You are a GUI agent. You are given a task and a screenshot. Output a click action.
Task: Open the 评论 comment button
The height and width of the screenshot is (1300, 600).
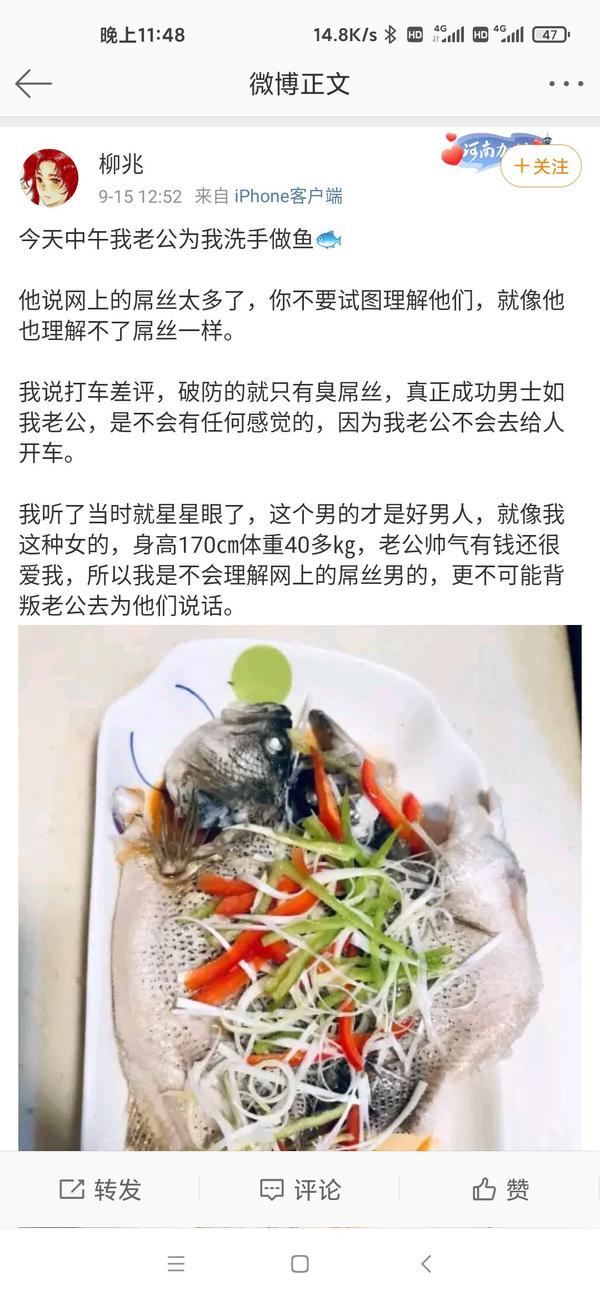(x=300, y=1189)
